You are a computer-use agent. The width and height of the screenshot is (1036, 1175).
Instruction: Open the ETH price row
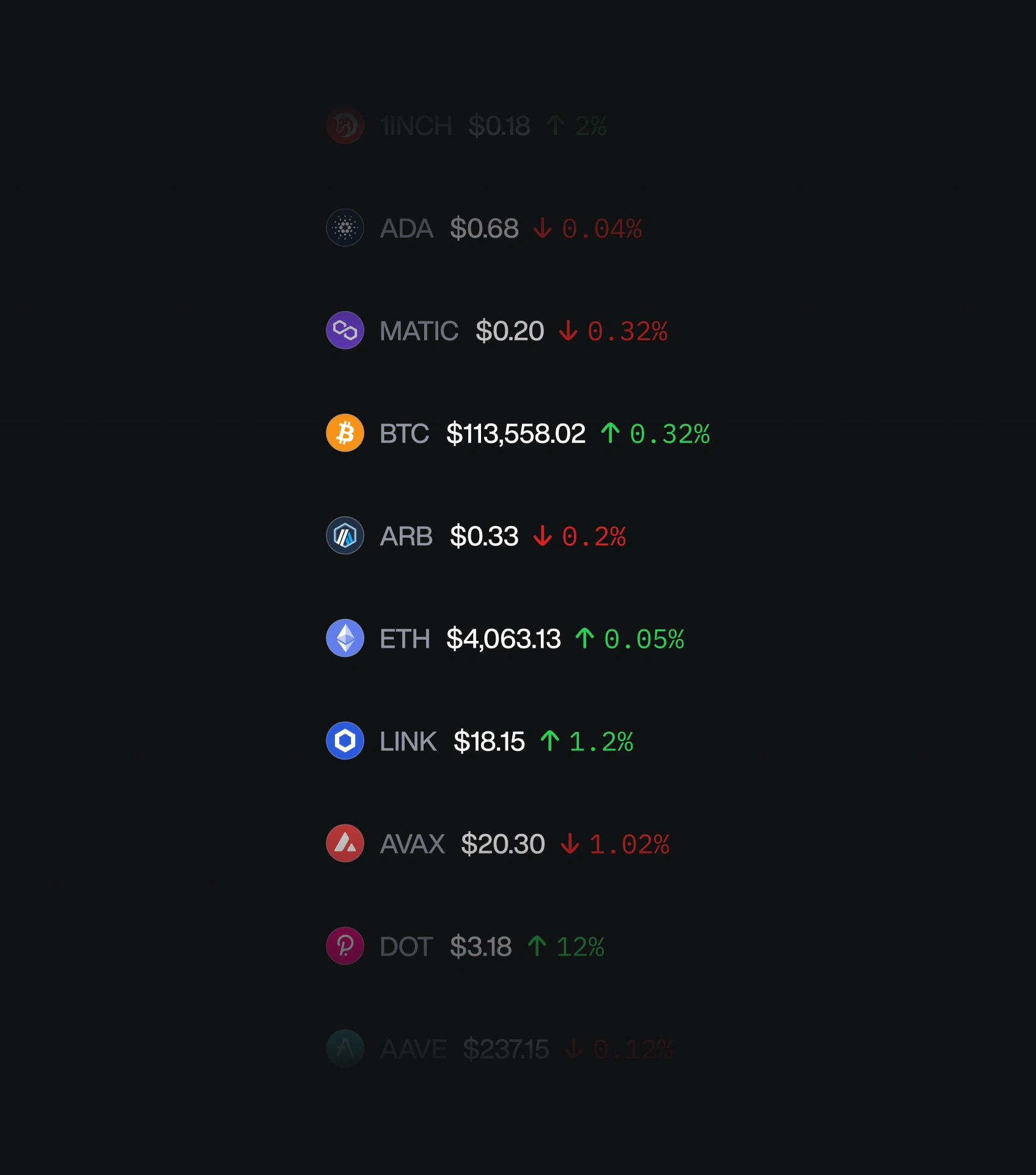pos(504,639)
